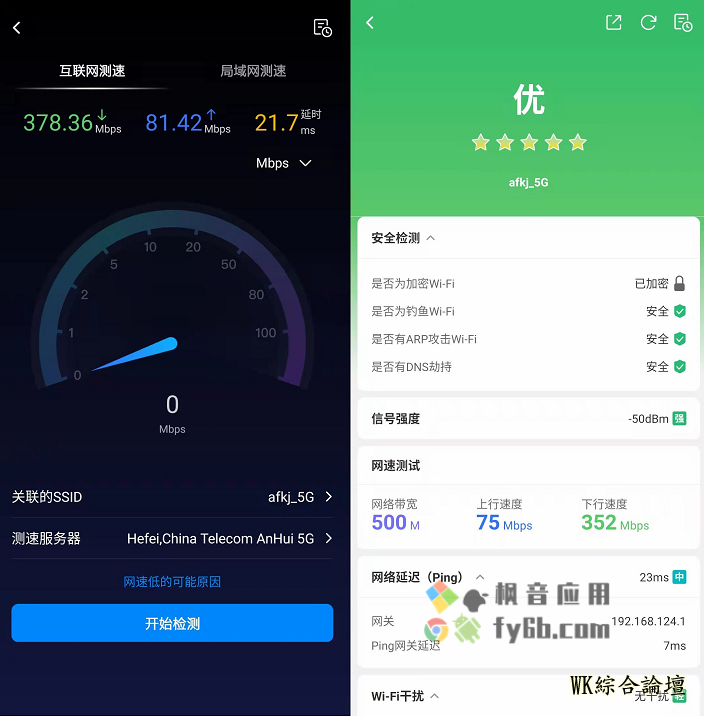Go back from the speed test screen

coord(17,28)
